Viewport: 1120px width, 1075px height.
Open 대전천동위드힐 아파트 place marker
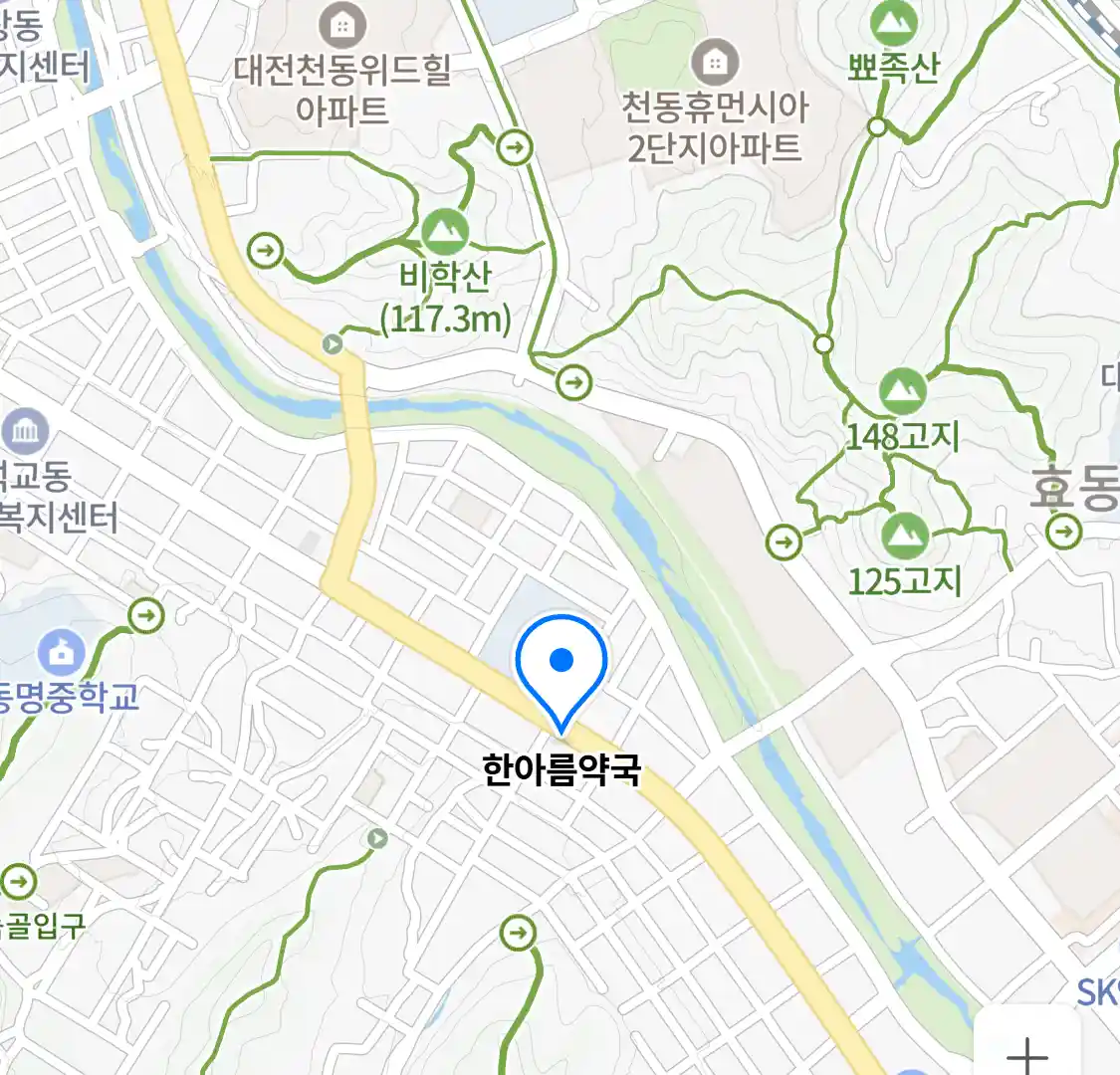point(342,25)
